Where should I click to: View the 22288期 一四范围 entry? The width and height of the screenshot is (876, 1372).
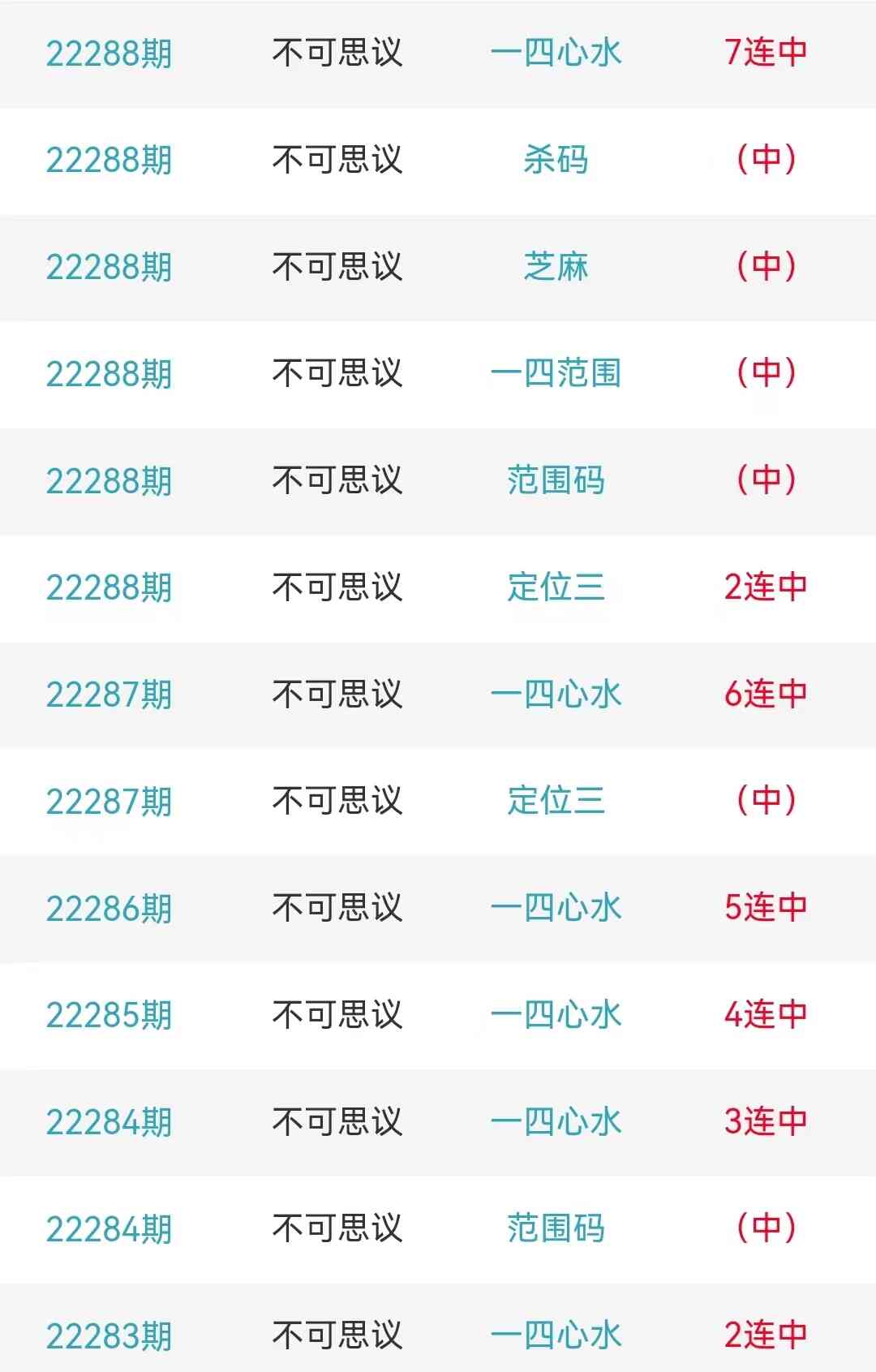438,374
